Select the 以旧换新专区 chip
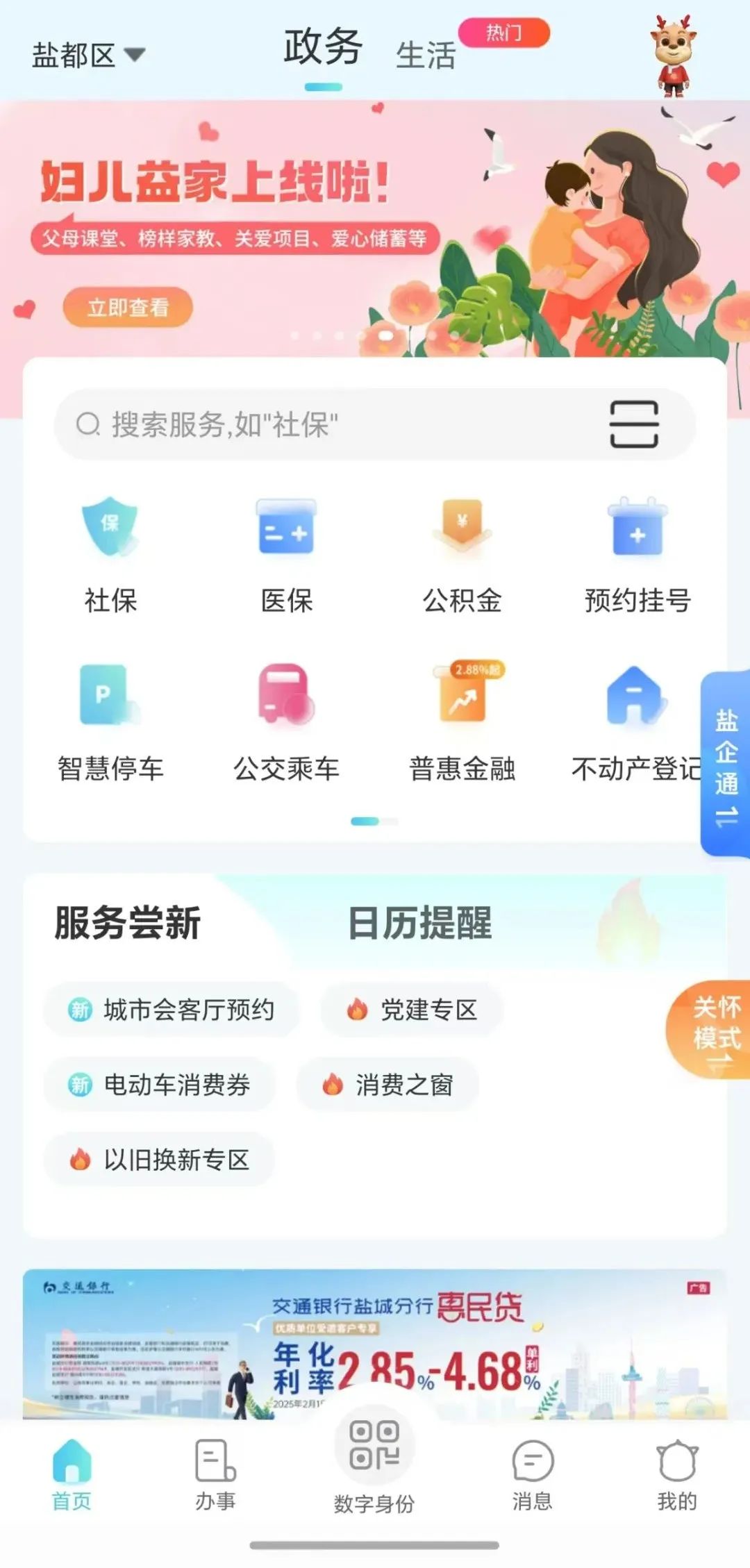 coord(160,1160)
